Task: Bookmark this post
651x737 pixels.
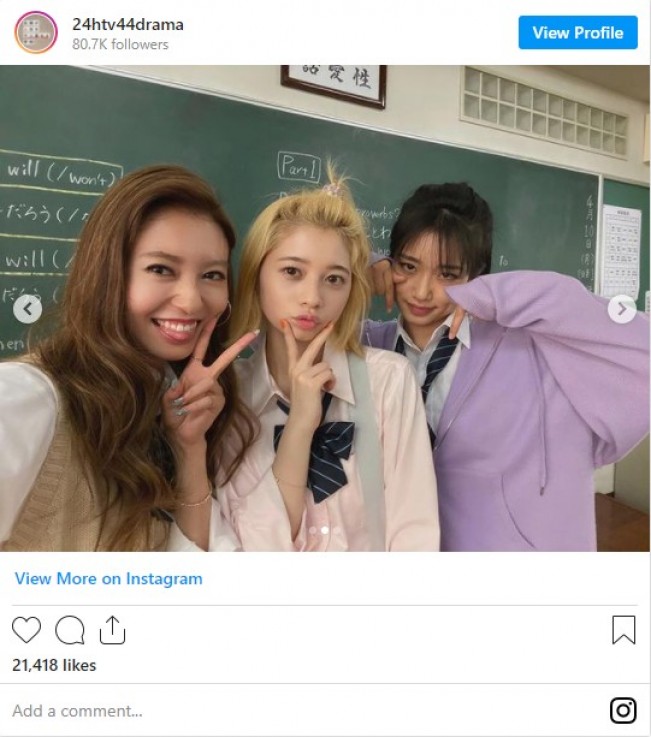Action: coord(623,630)
